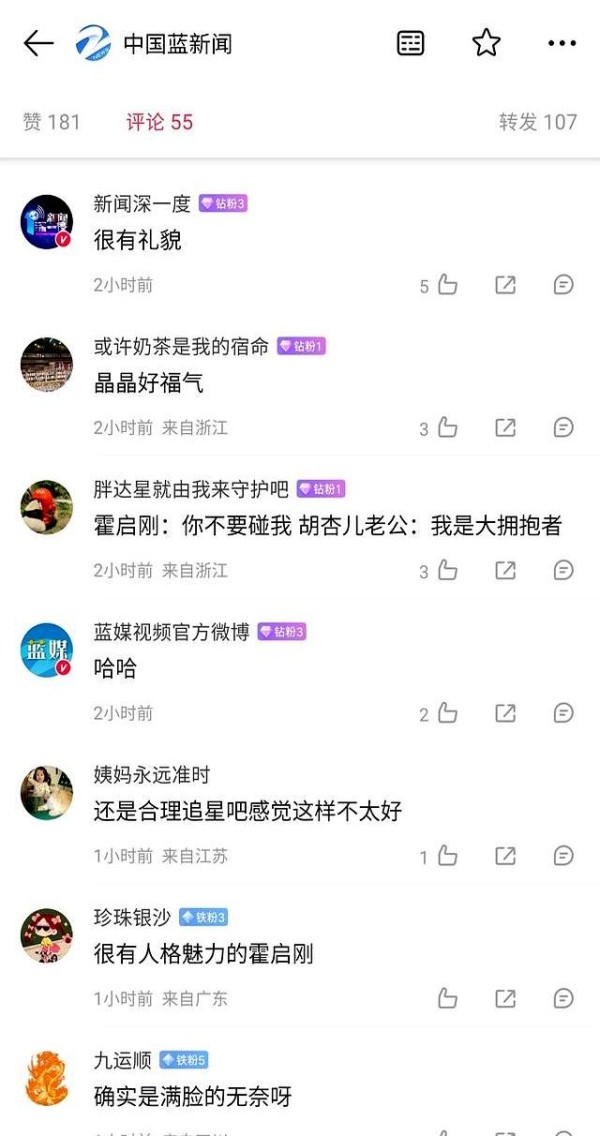Screen dimensions: 600x1136
Task: Share the comment by 胖达星就由我来守护吧
Action: pos(505,570)
